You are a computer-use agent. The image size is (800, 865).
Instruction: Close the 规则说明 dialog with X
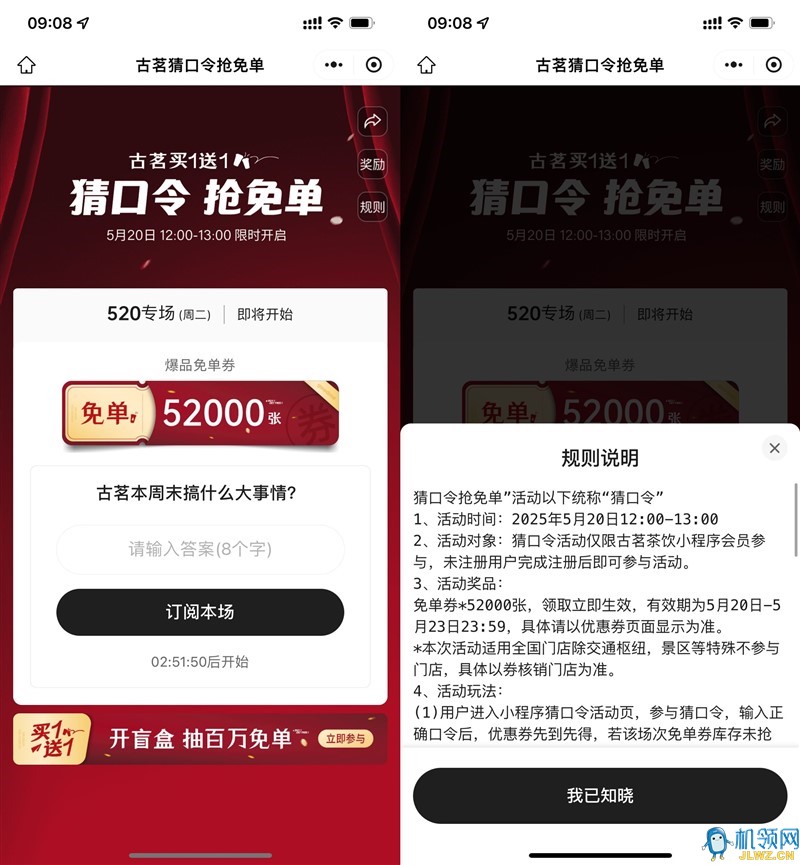(774, 448)
